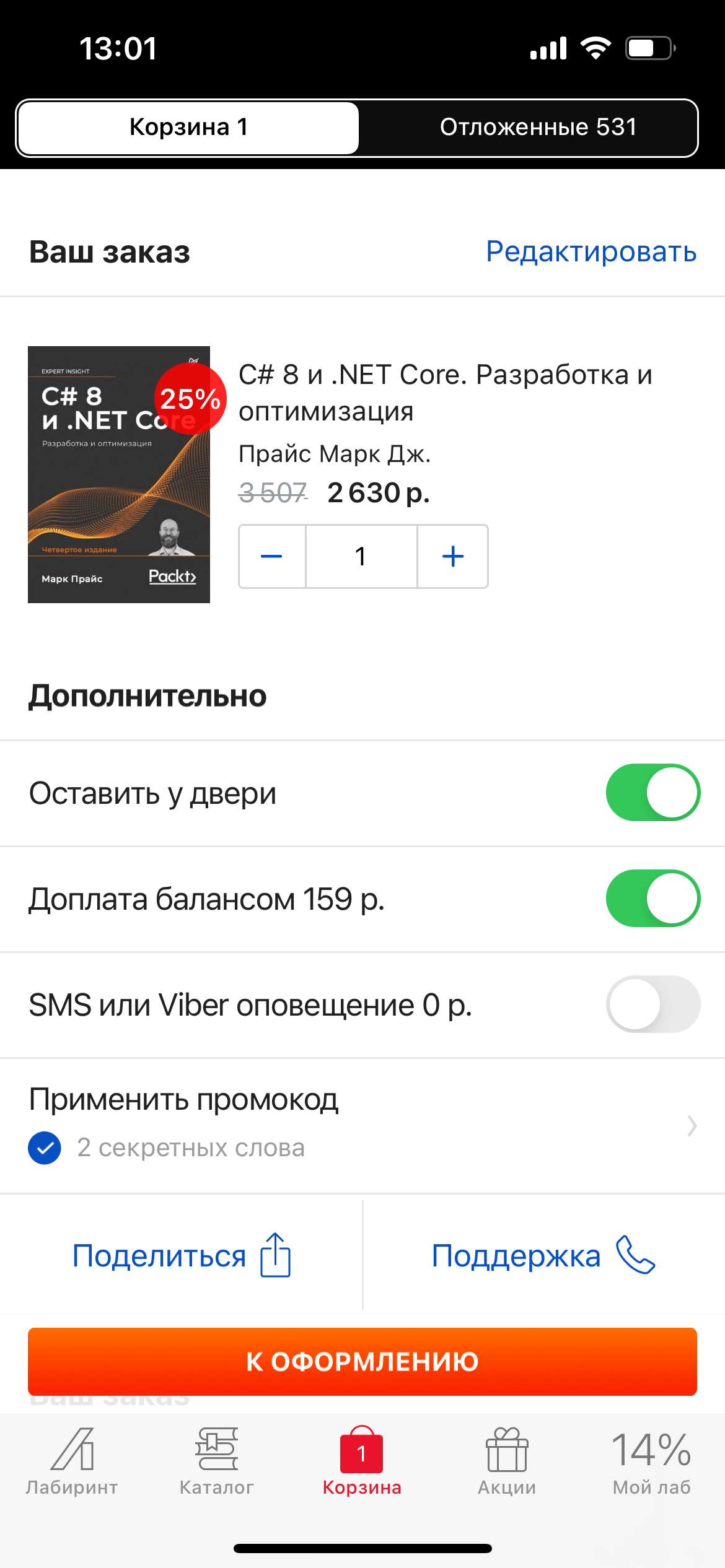Proceed with К ОФОРМЛЕНИЮ button
725x1568 pixels.
pyautogui.click(x=362, y=1361)
